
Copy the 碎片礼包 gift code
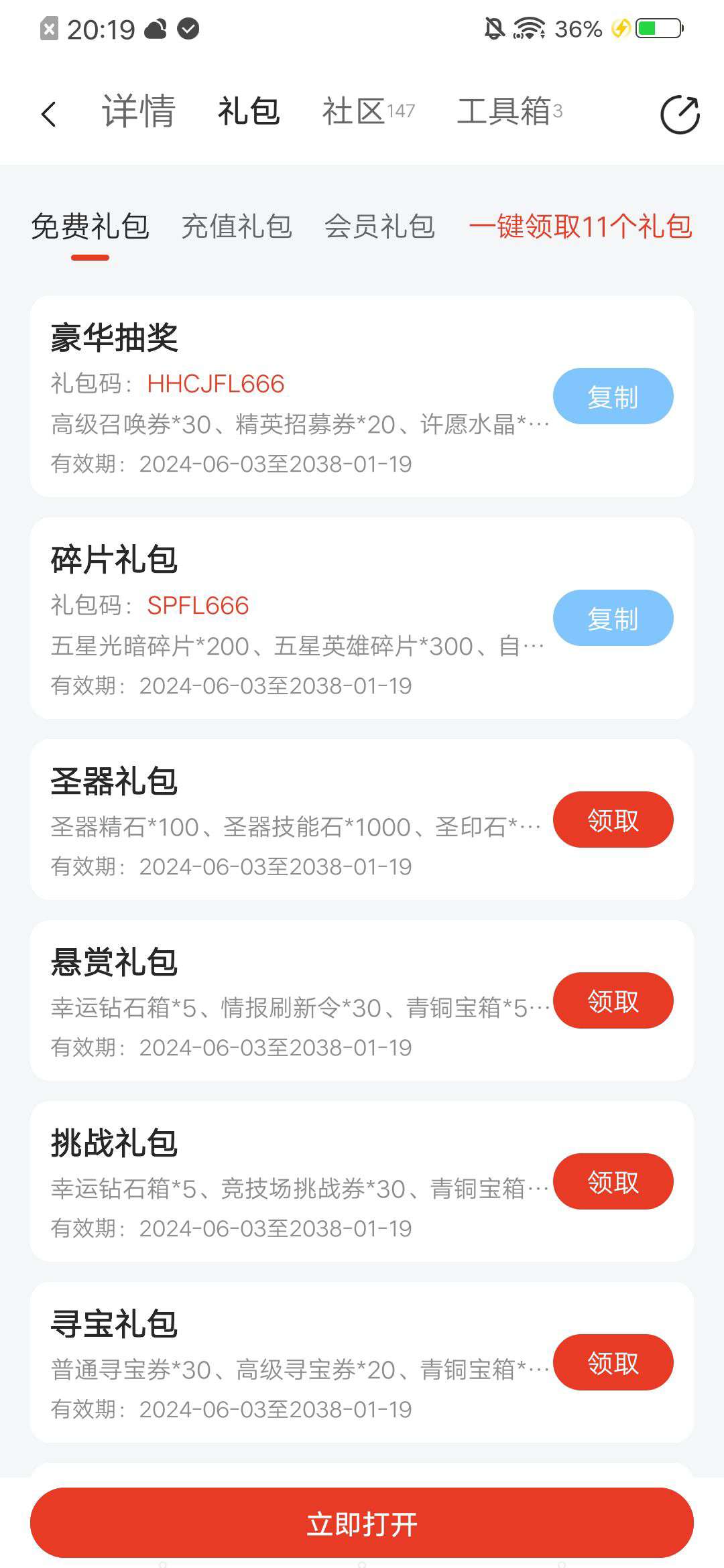pyautogui.click(x=613, y=618)
